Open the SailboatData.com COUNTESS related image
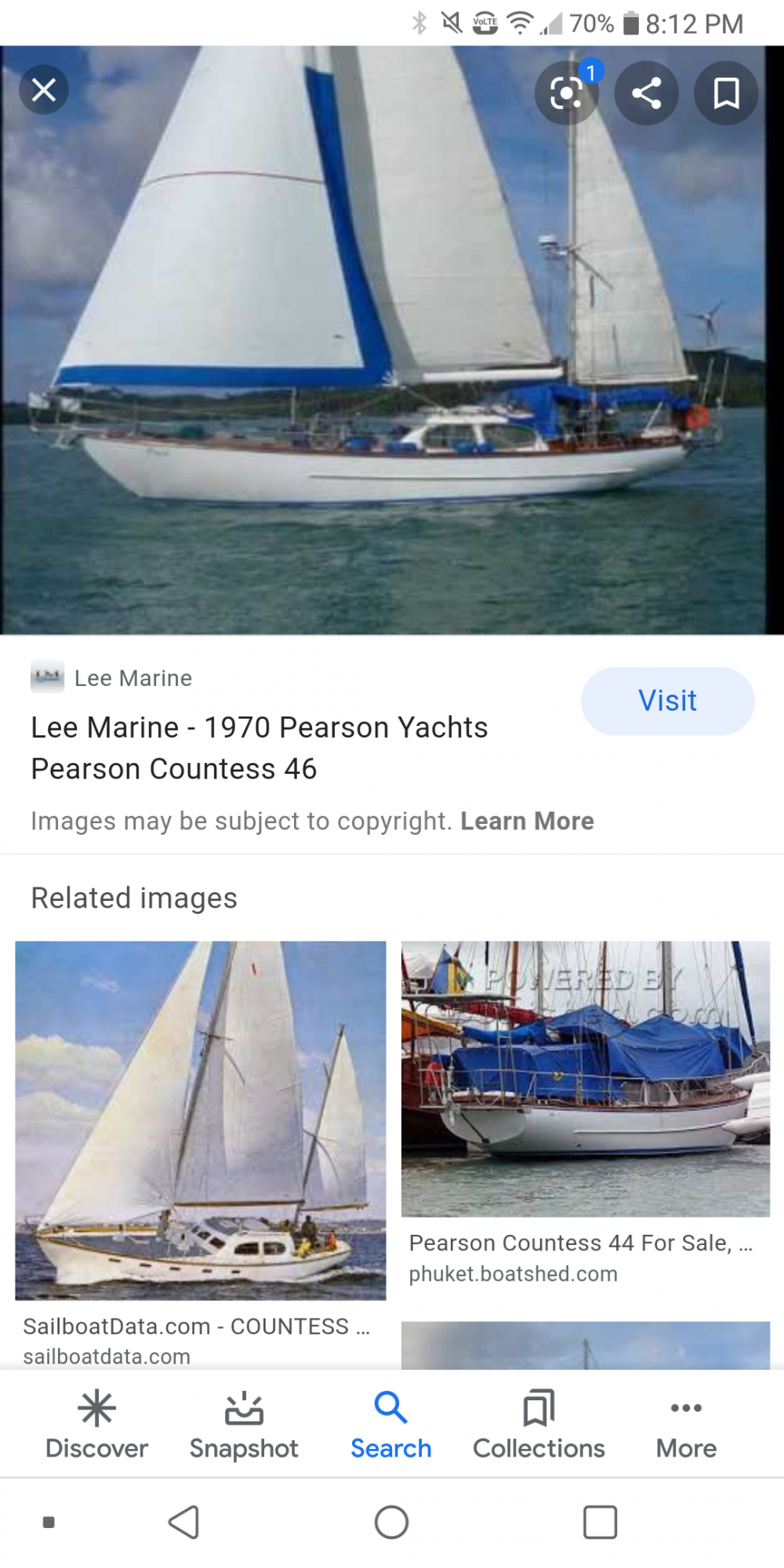 click(x=201, y=1120)
